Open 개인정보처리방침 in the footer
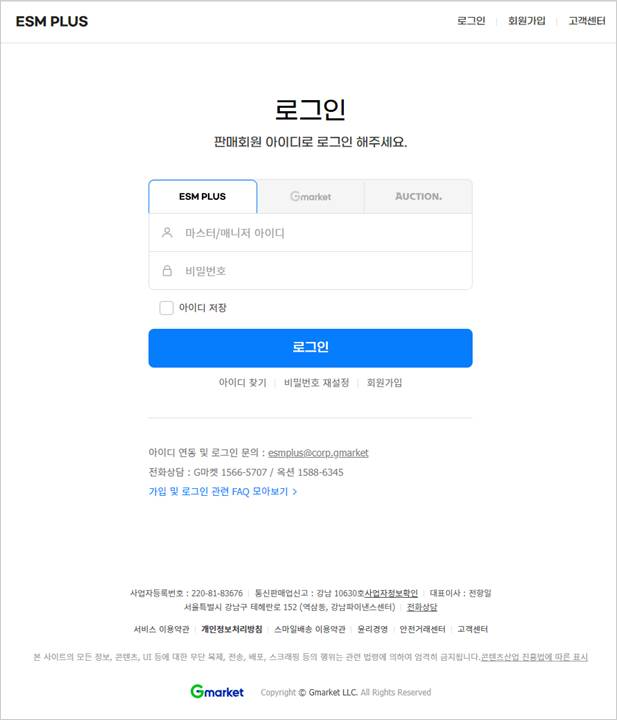Image resolution: width=617 pixels, height=720 pixels. click(231, 630)
